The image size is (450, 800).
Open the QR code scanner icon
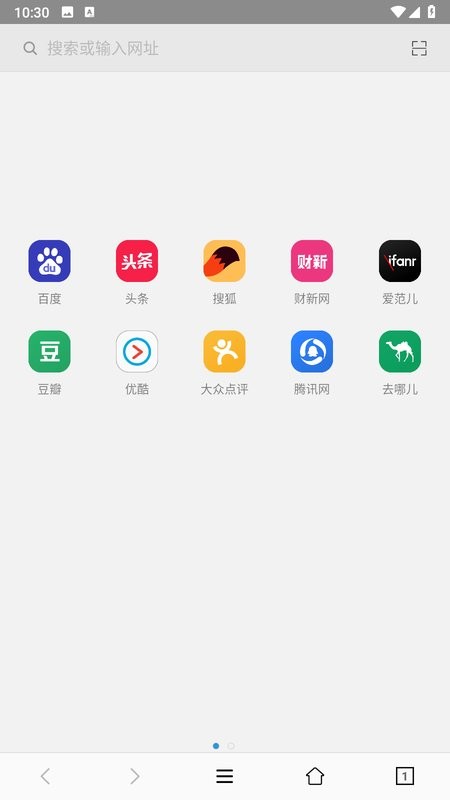pyautogui.click(x=419, y=48)
